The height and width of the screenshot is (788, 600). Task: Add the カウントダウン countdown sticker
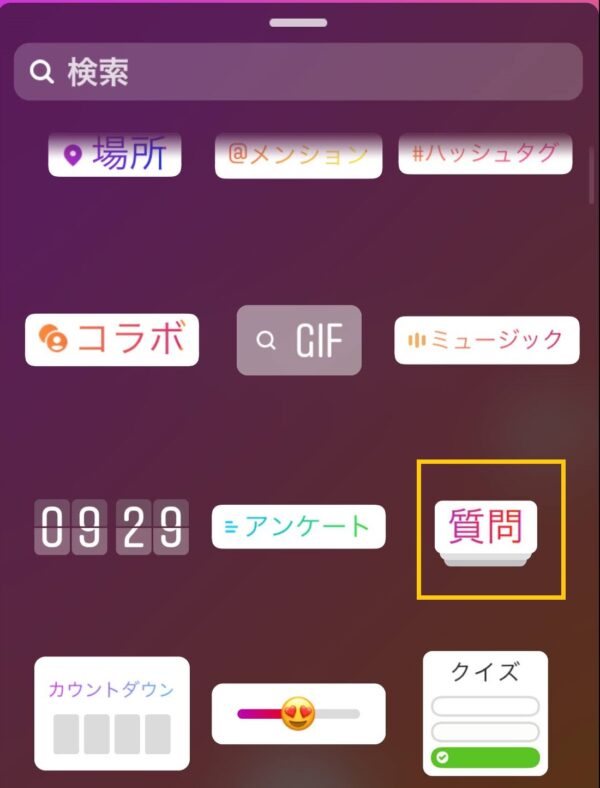(x=112, y=713)
